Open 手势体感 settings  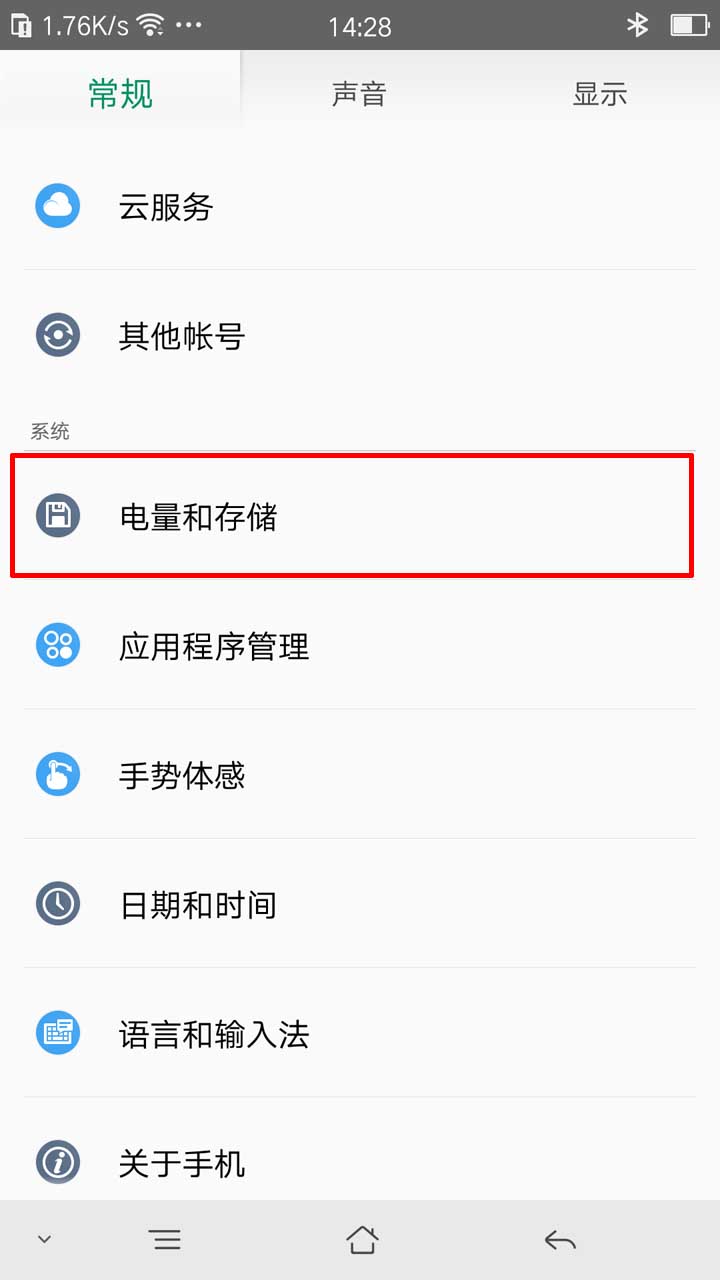click(360, 775)
